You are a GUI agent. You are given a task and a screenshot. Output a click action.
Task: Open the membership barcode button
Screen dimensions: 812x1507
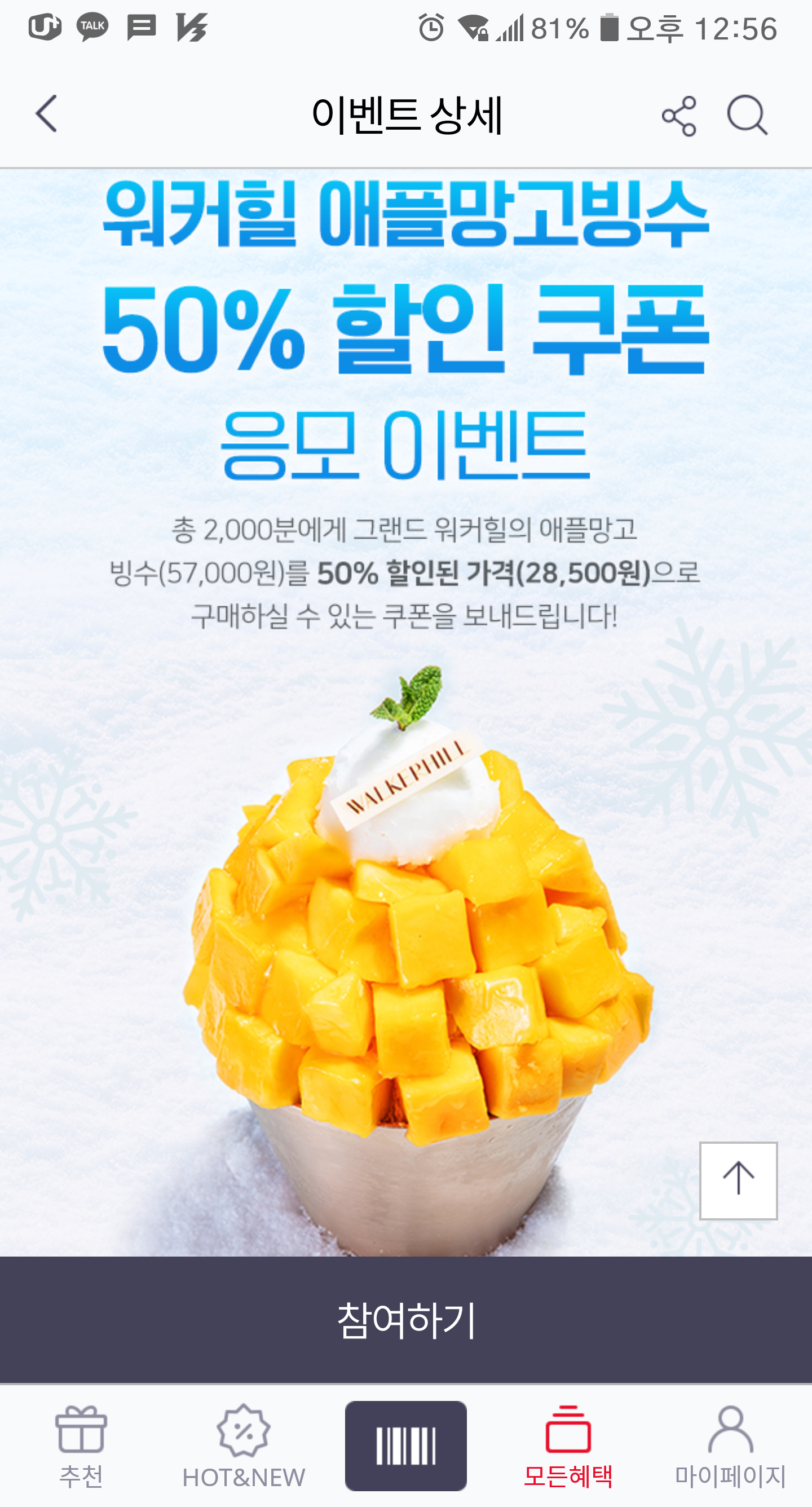click(x=406, y=1445)
